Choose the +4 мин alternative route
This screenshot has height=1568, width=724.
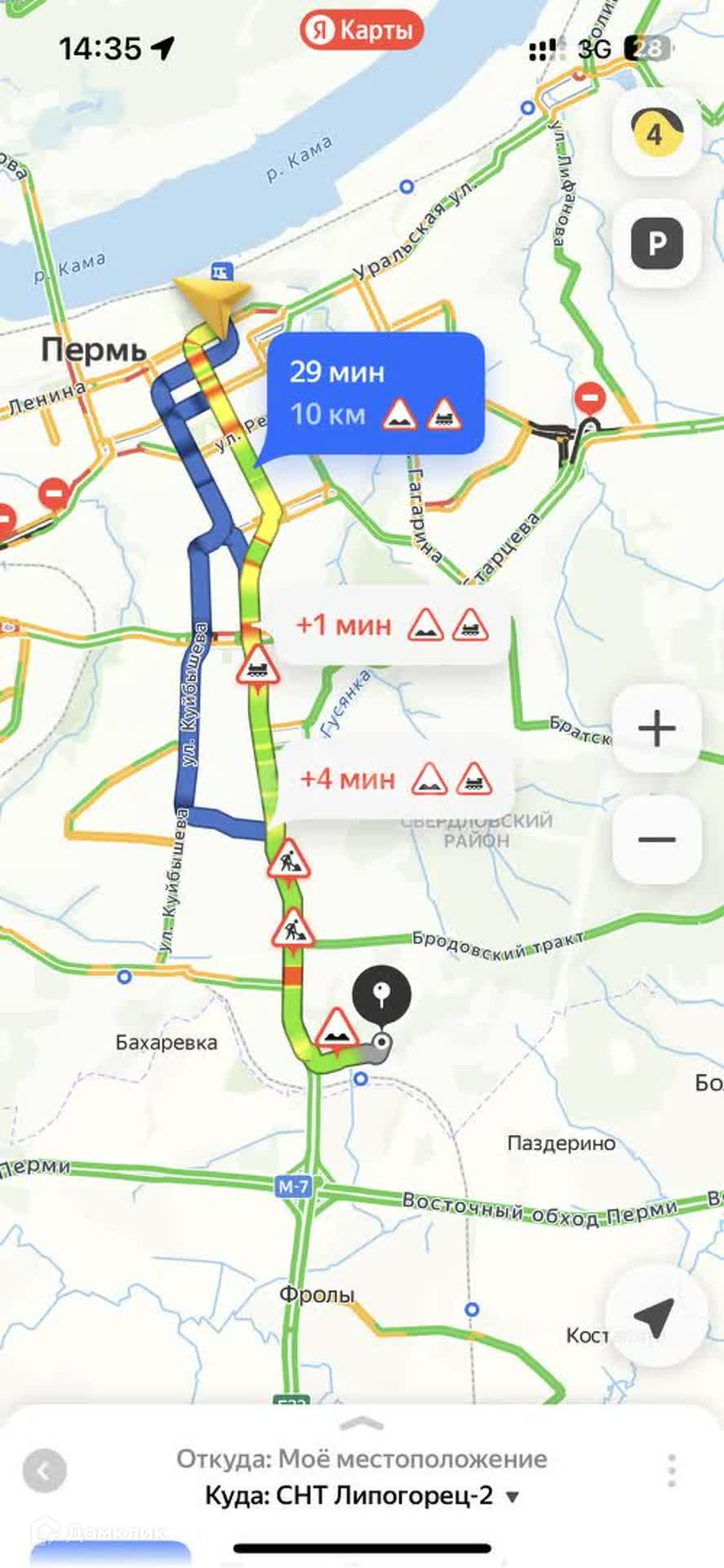coord(395,779)
